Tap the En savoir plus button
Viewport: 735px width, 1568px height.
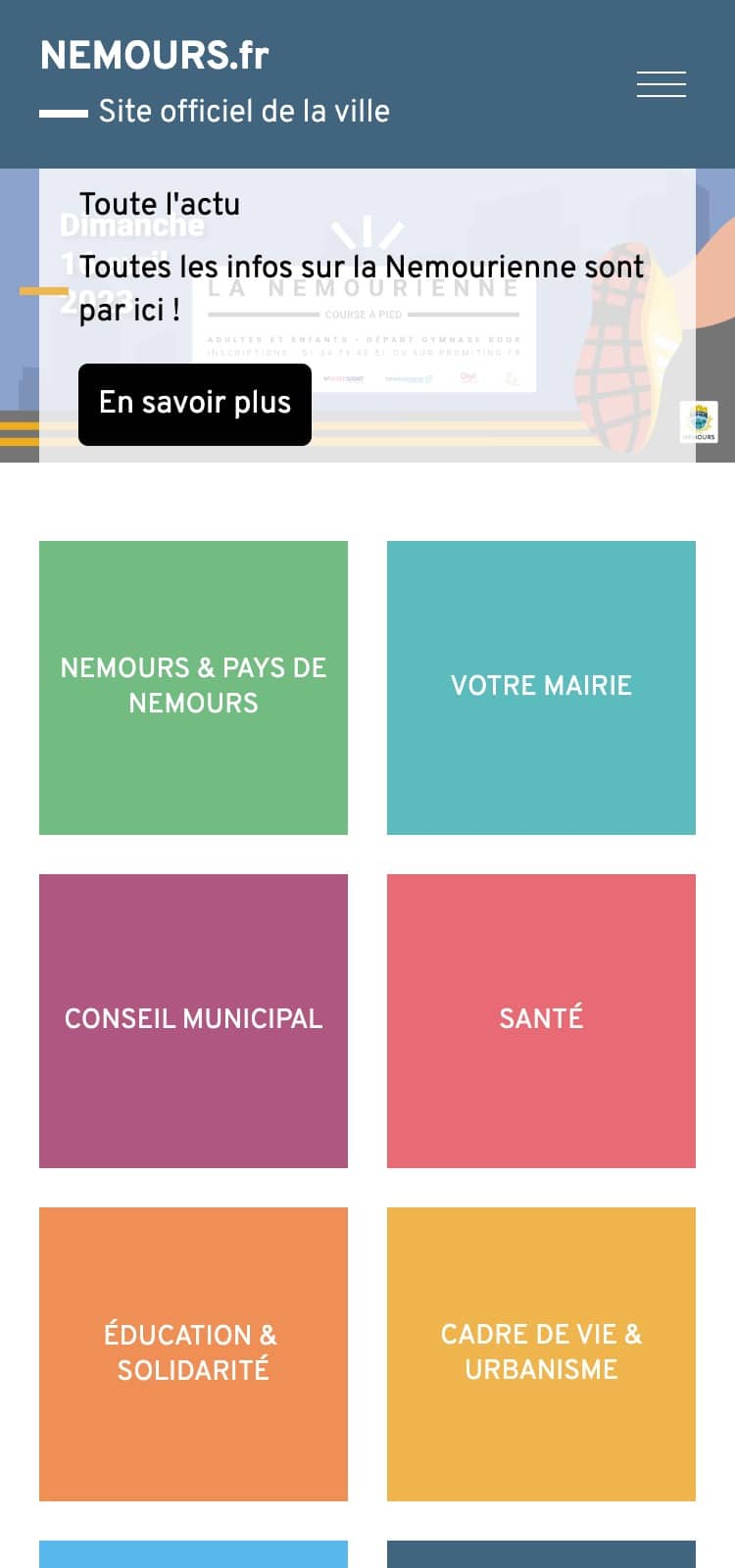(x=195, y=404)
